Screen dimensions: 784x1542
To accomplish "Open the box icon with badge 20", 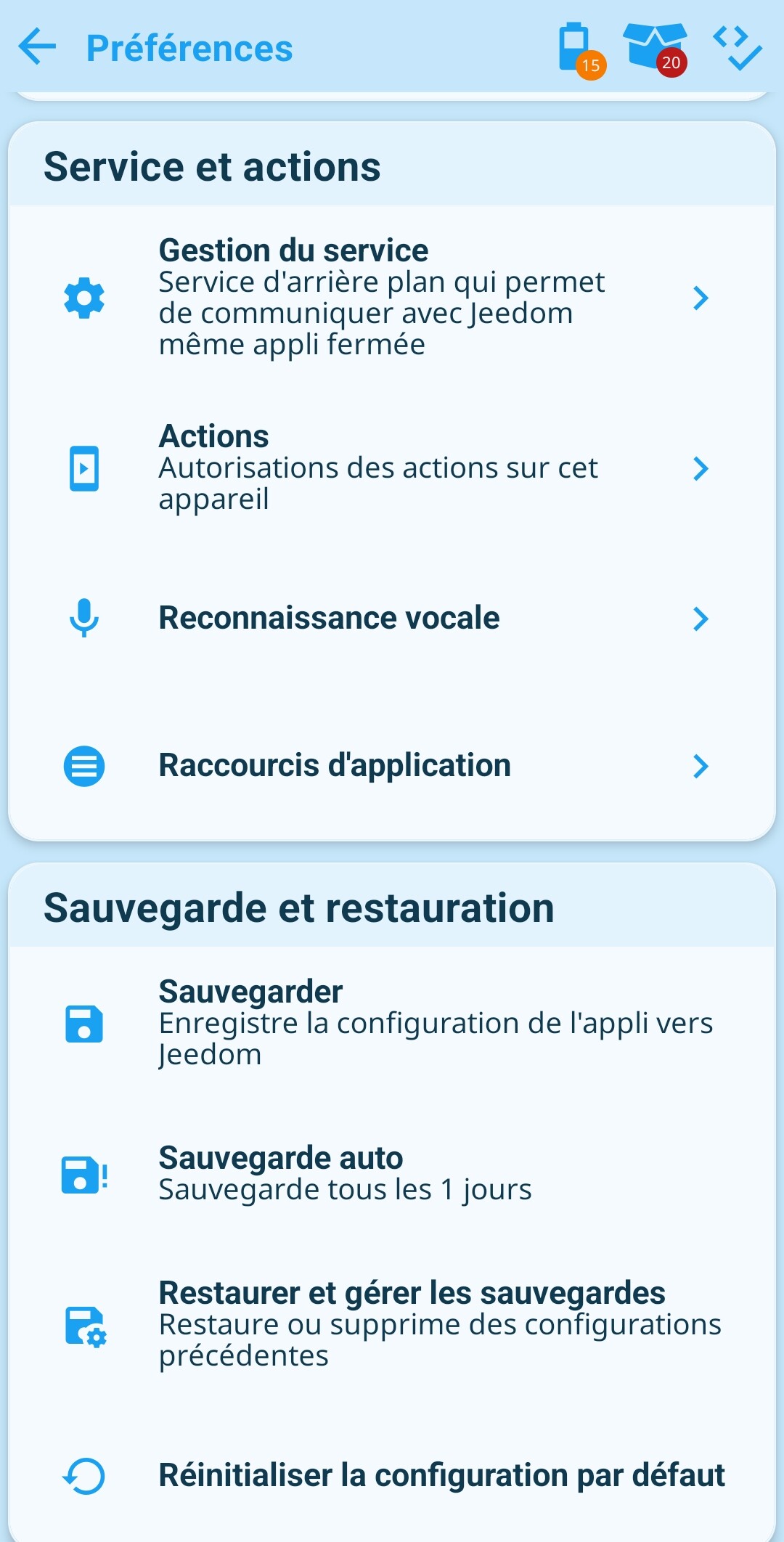I will pos(656,49).
